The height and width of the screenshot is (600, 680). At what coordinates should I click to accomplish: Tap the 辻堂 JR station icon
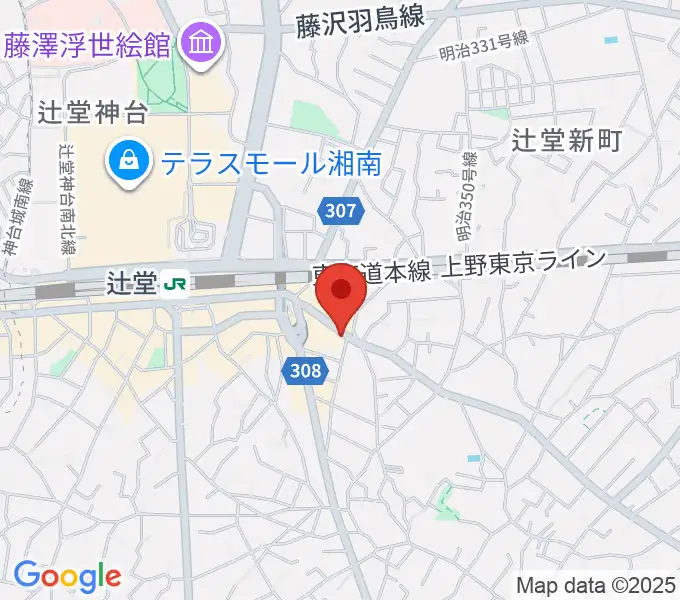point(174,286)
